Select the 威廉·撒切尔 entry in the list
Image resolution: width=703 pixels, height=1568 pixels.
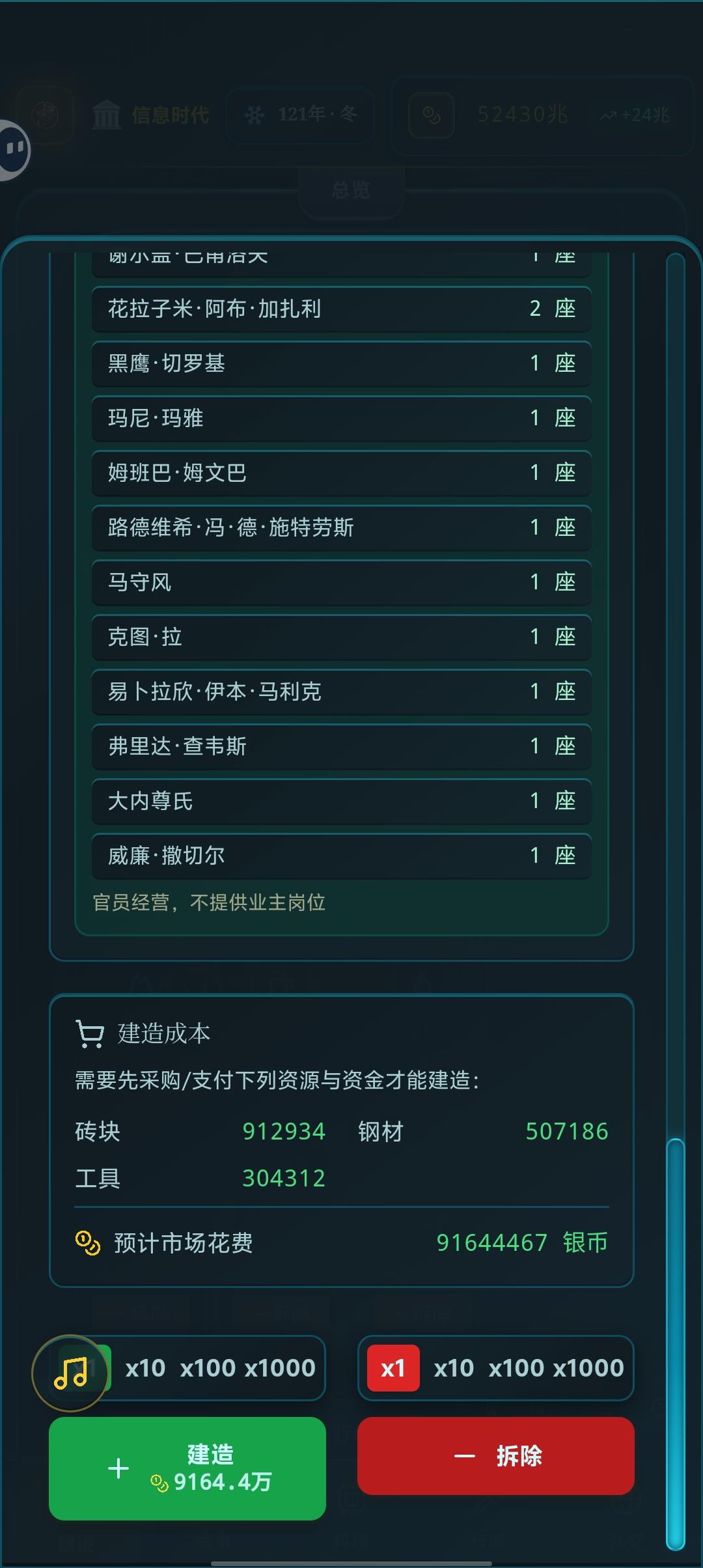click(x=341, y=856)
